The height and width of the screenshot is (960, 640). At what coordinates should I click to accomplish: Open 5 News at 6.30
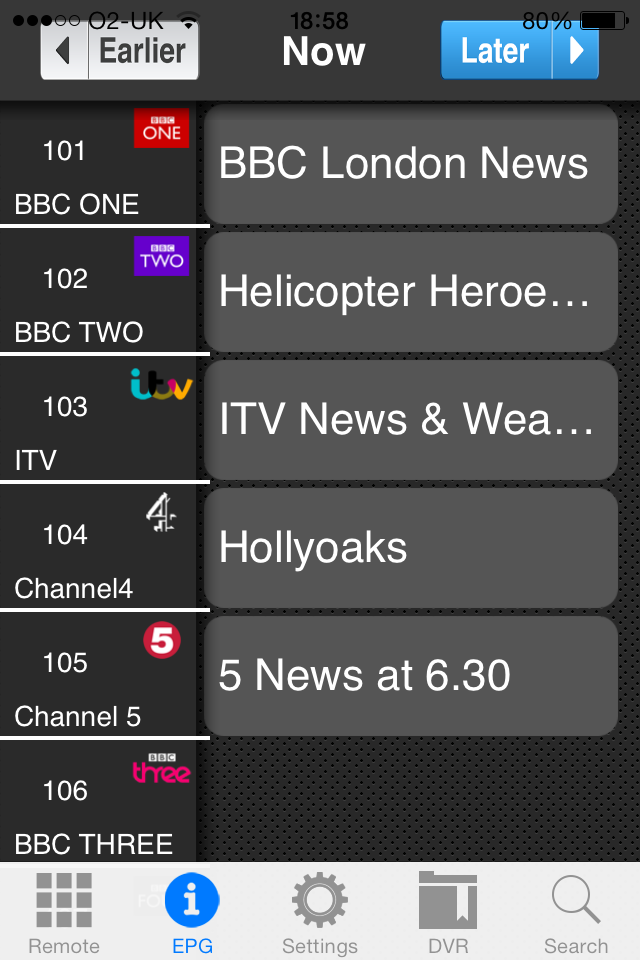click(x=410, y=676)
